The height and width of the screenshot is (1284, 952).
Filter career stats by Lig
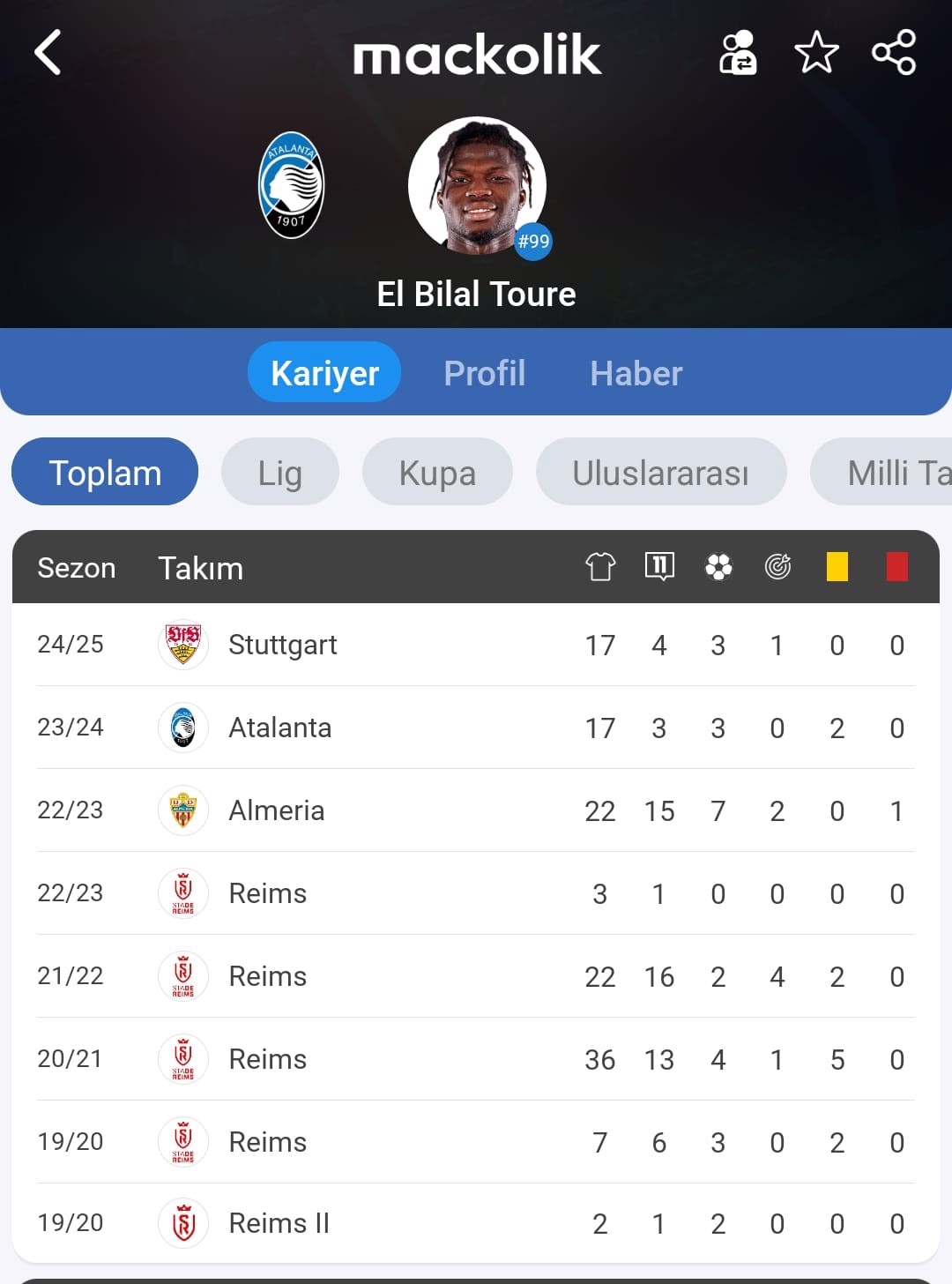pyautogui.click(x=279, y=473)
